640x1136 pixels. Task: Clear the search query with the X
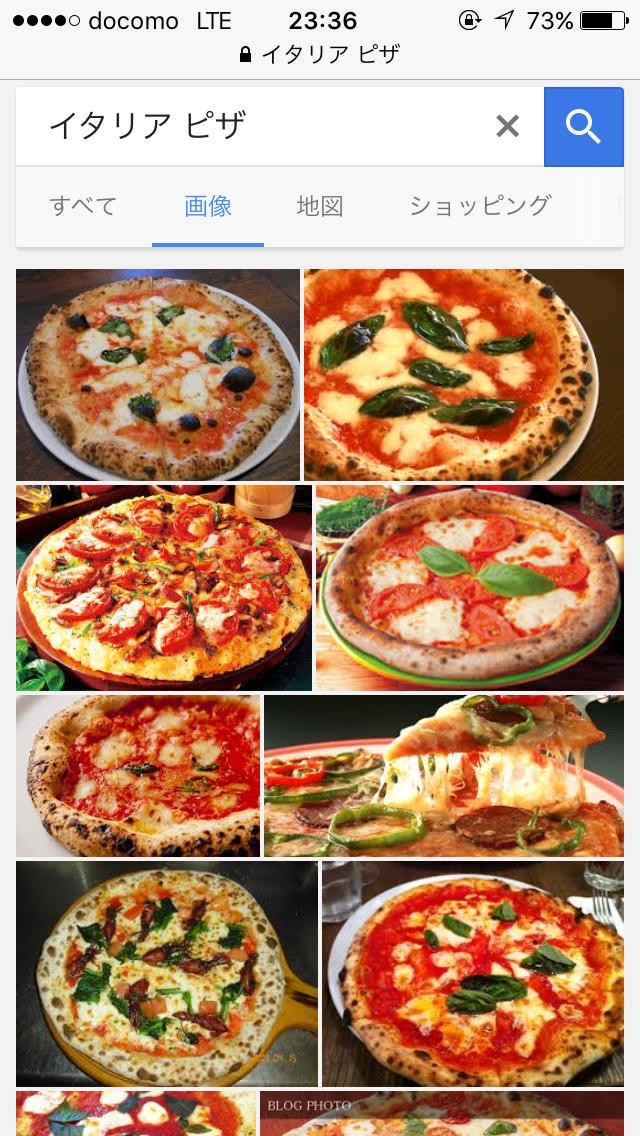coord(508,126)
